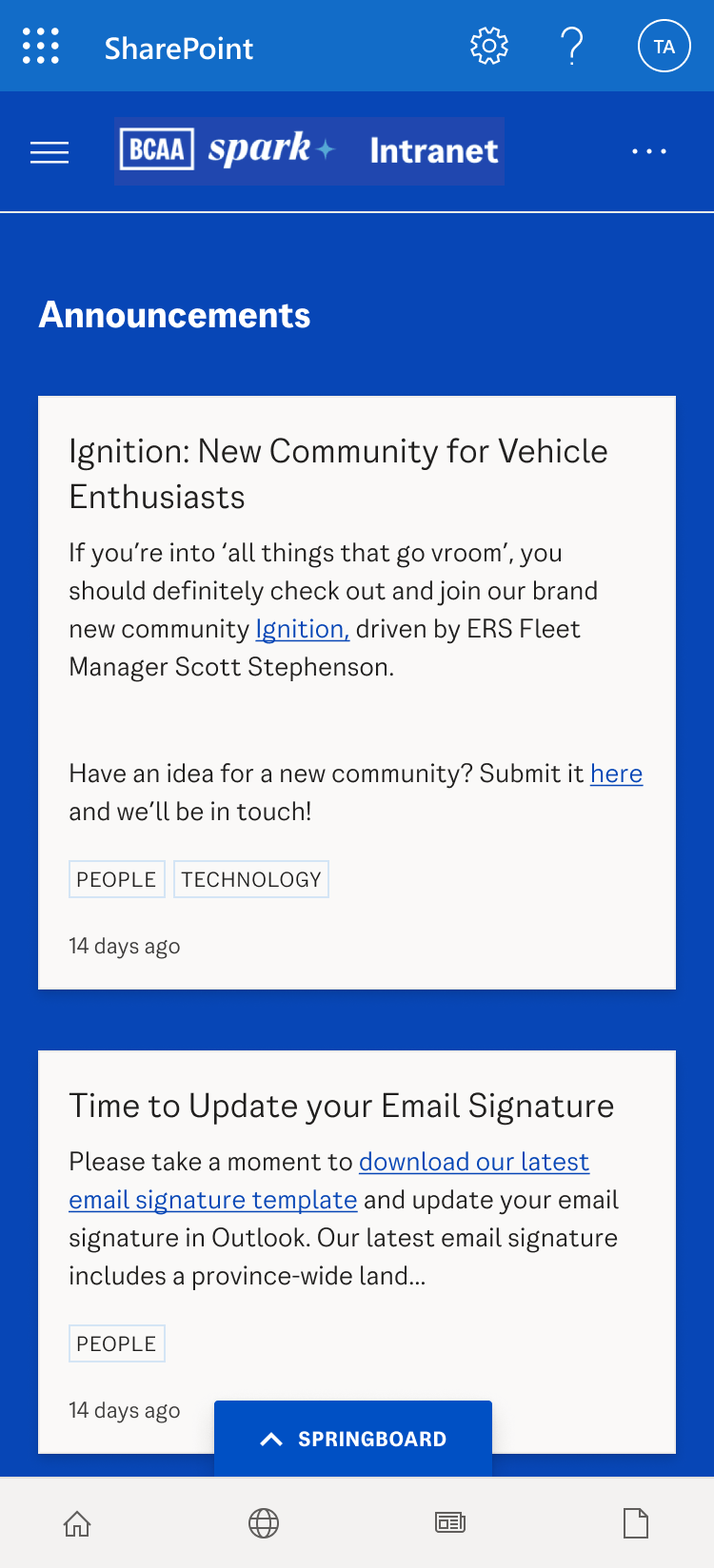Open the TA account avatar
This screenshot has height=1568, width=714.
pos(664,45)
